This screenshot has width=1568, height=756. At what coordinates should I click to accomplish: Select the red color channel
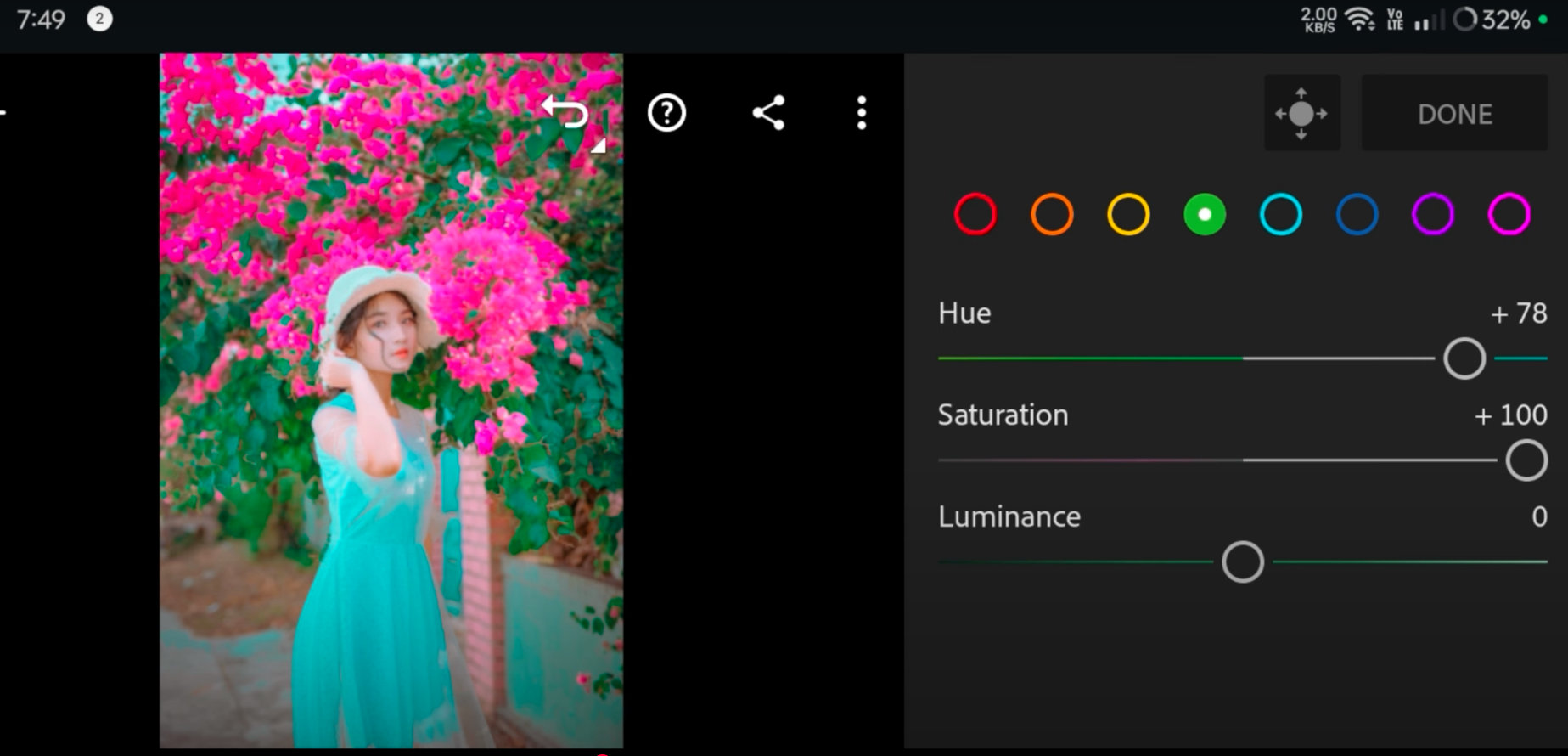click(x=975, y=214)
